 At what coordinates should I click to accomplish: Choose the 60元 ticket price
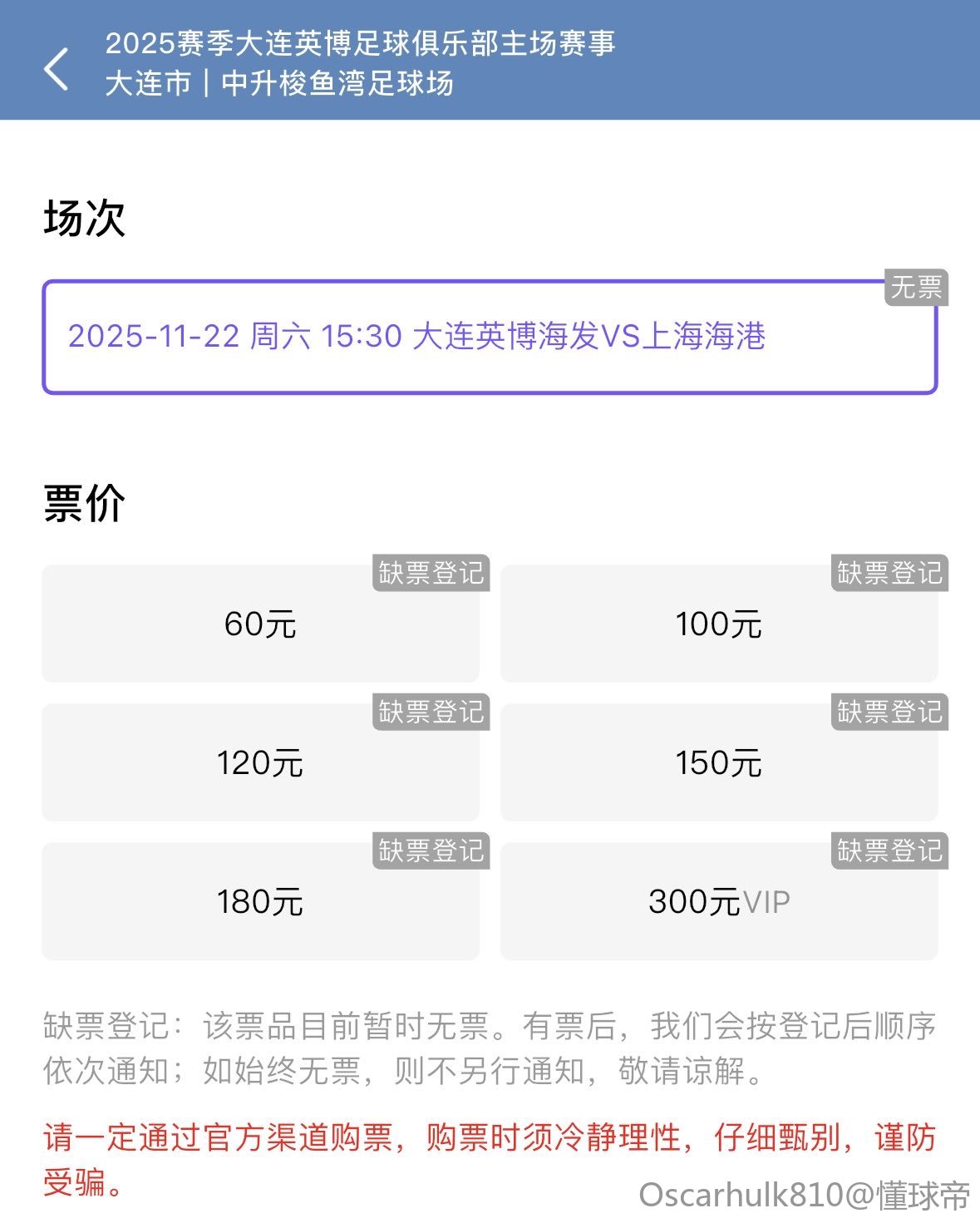point(260,624)
